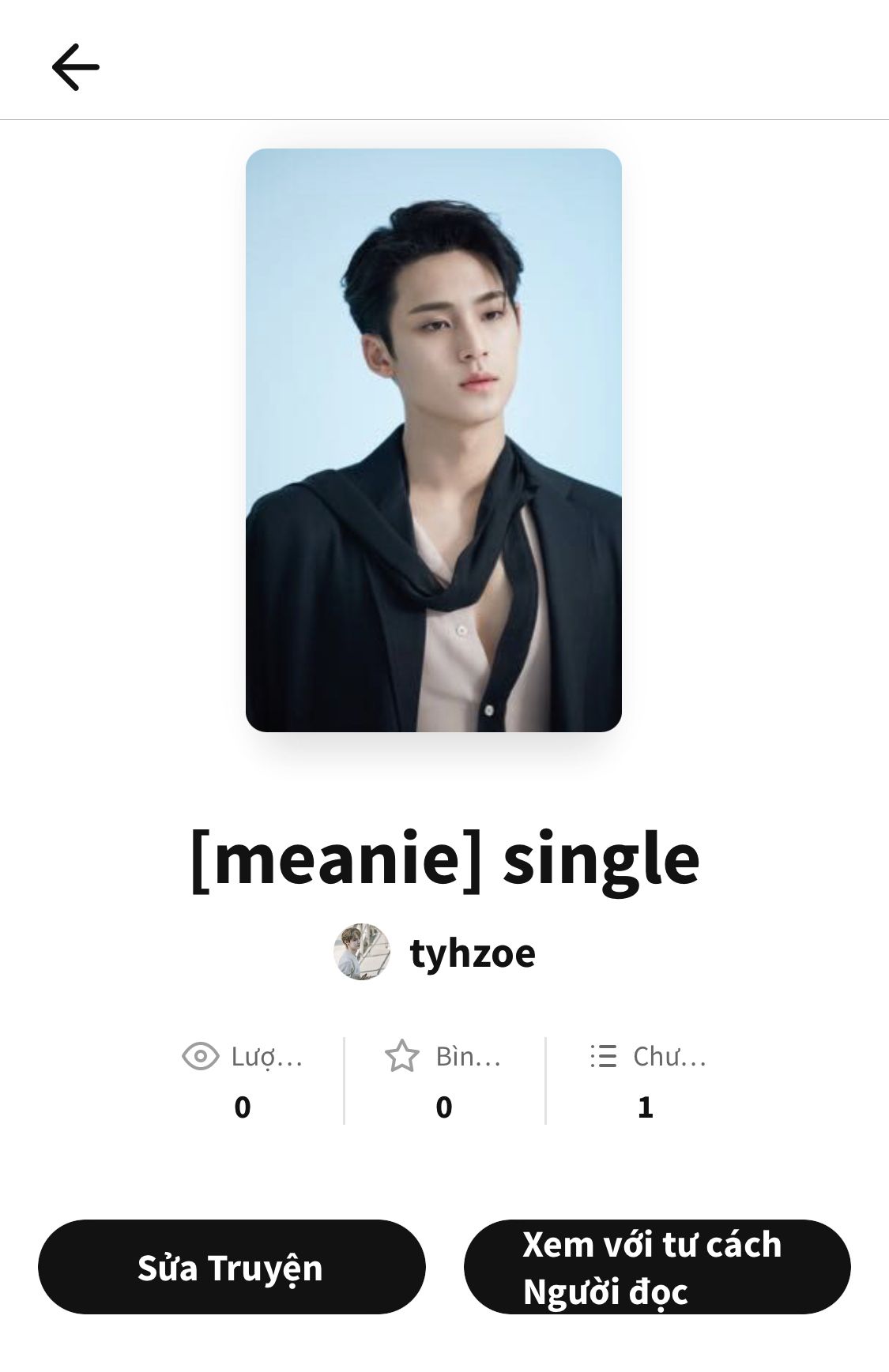Open the [meanie] single story cover
Viewport: 889px width, 1372px height.
pyautogui.click(x=433, y=440)
